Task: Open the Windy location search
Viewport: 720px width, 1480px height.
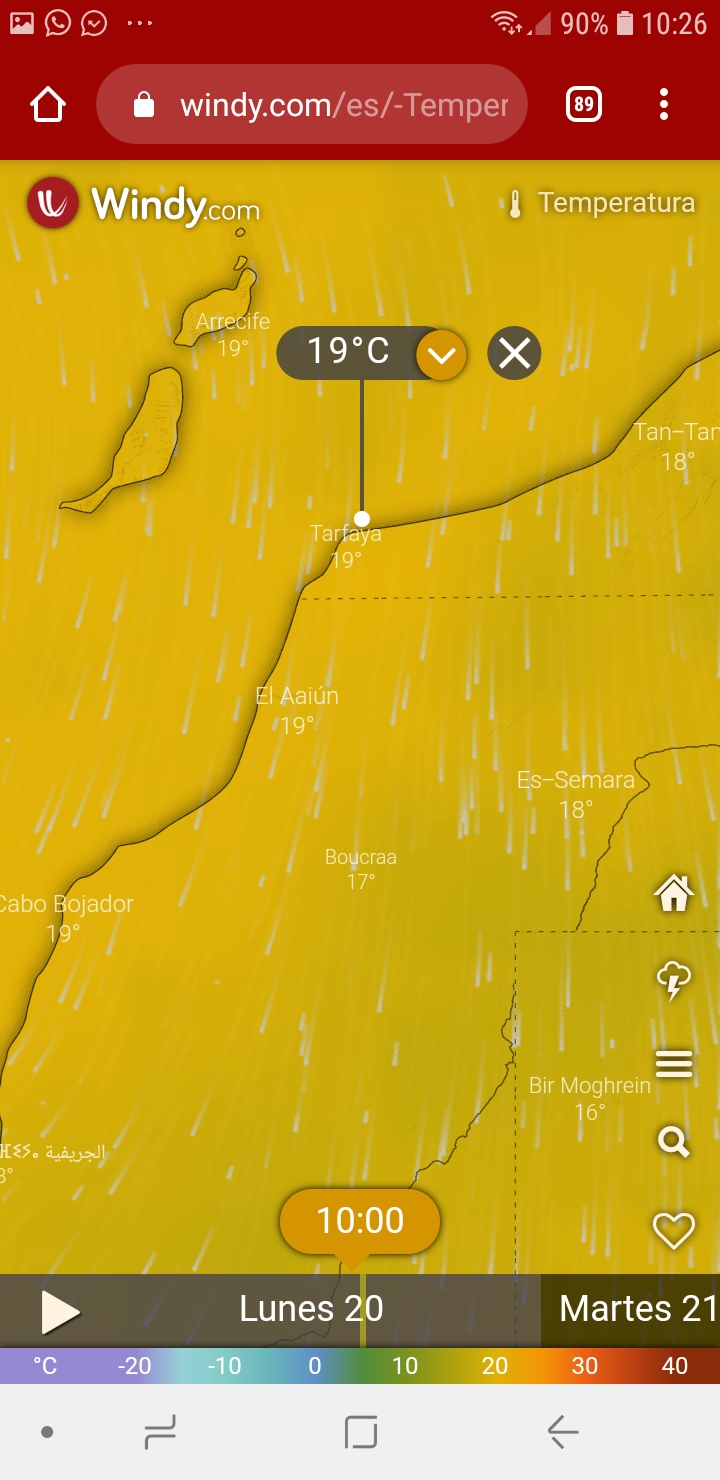Action: click(x=674, y=1141)
